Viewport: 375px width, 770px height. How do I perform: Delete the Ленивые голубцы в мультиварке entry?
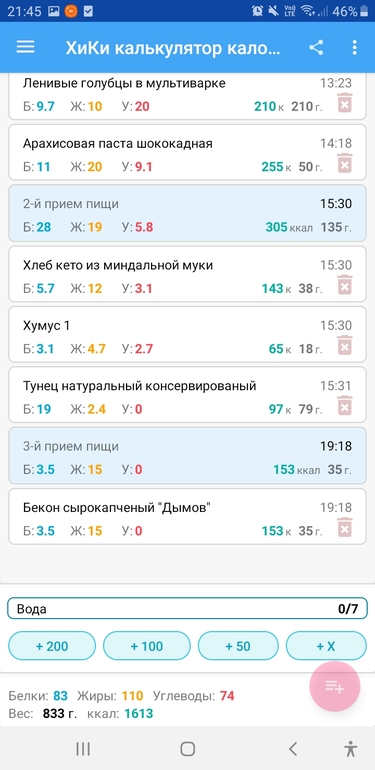pyautogui.click(x=345, y=103)
